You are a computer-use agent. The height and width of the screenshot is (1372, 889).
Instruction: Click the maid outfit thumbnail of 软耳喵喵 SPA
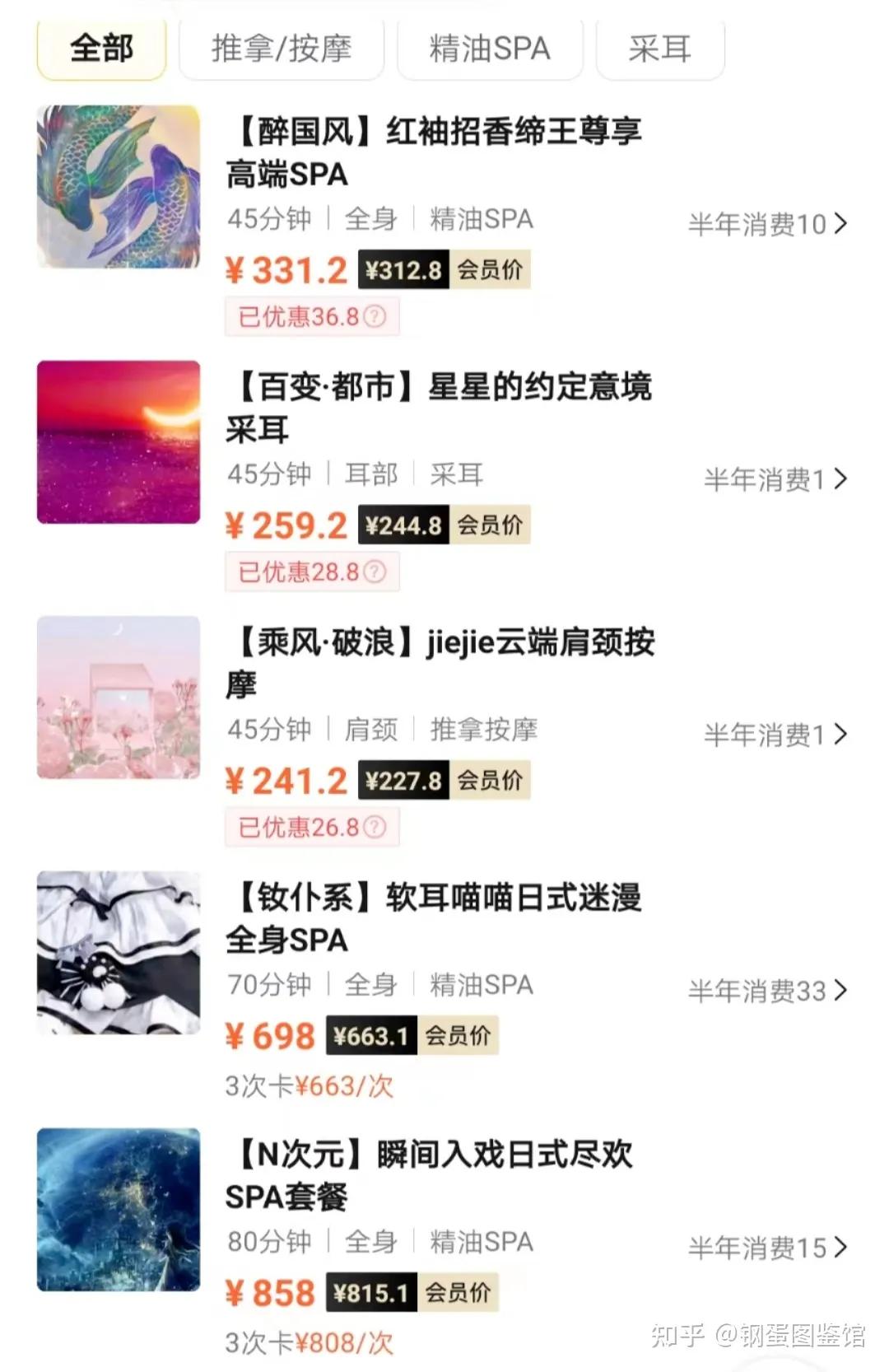coord(118,954)
